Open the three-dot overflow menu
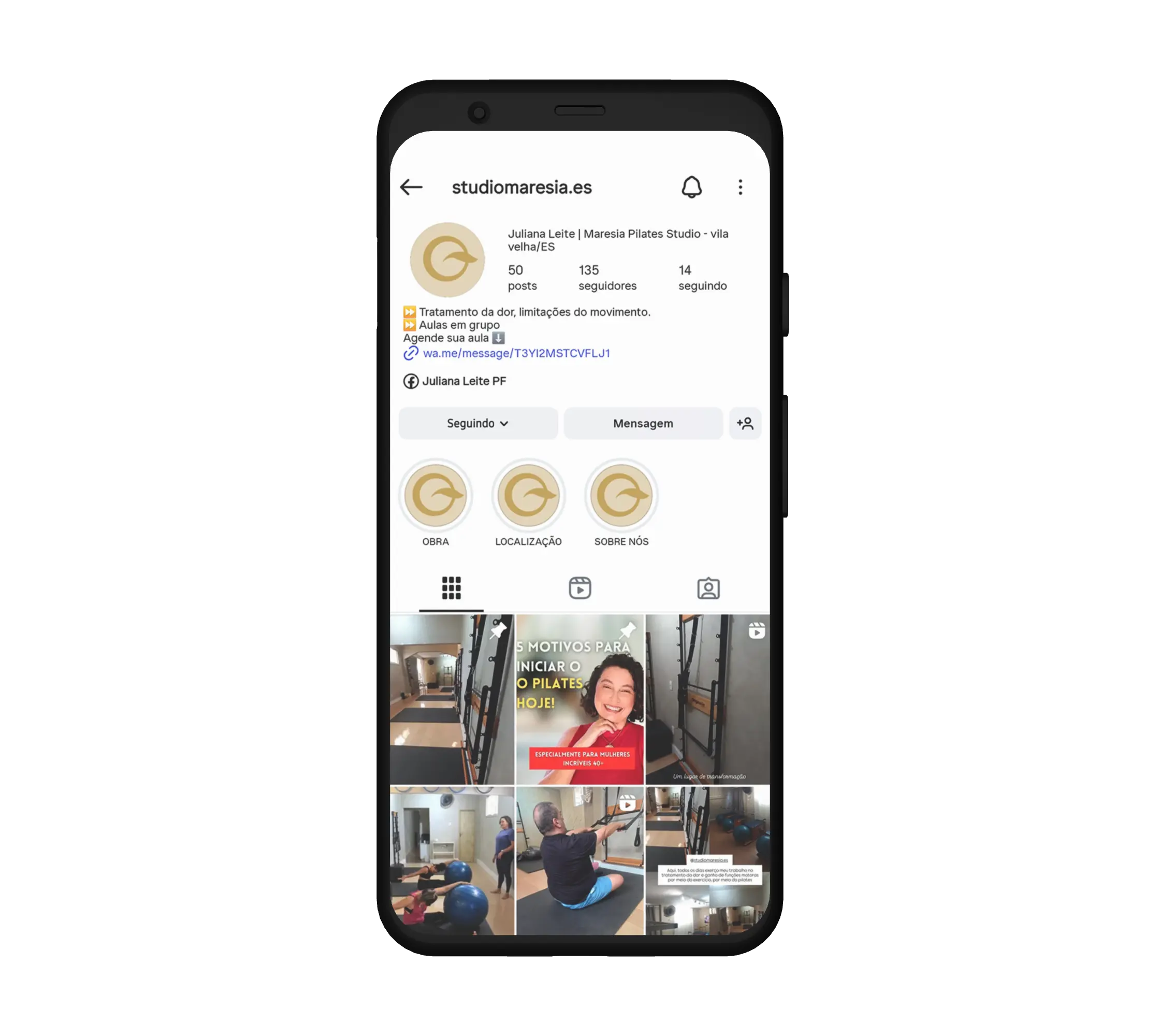The width and height of the screenshot is (1160, 1036). (740, 186)
